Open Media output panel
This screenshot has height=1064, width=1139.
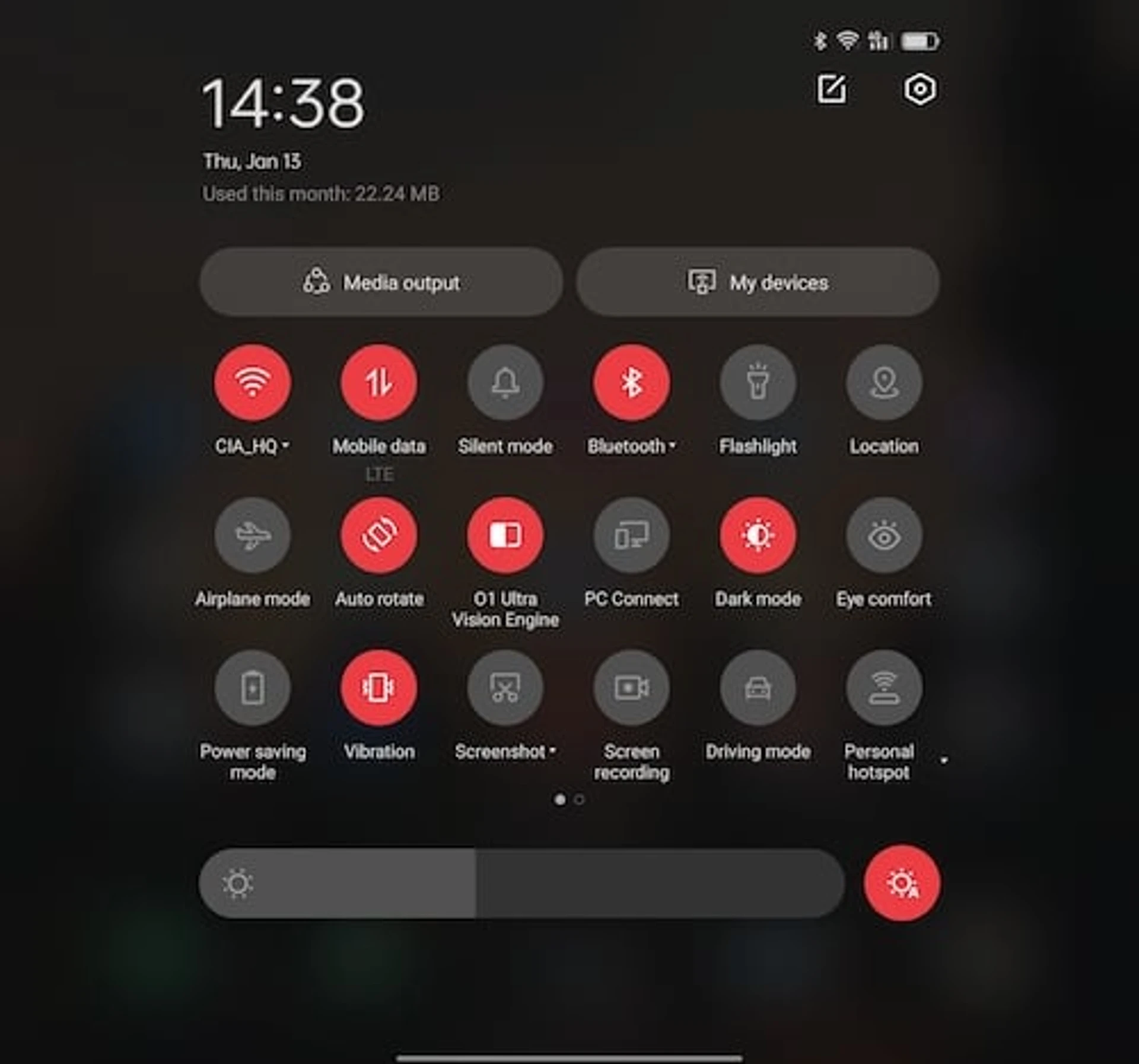click(381, 282)
